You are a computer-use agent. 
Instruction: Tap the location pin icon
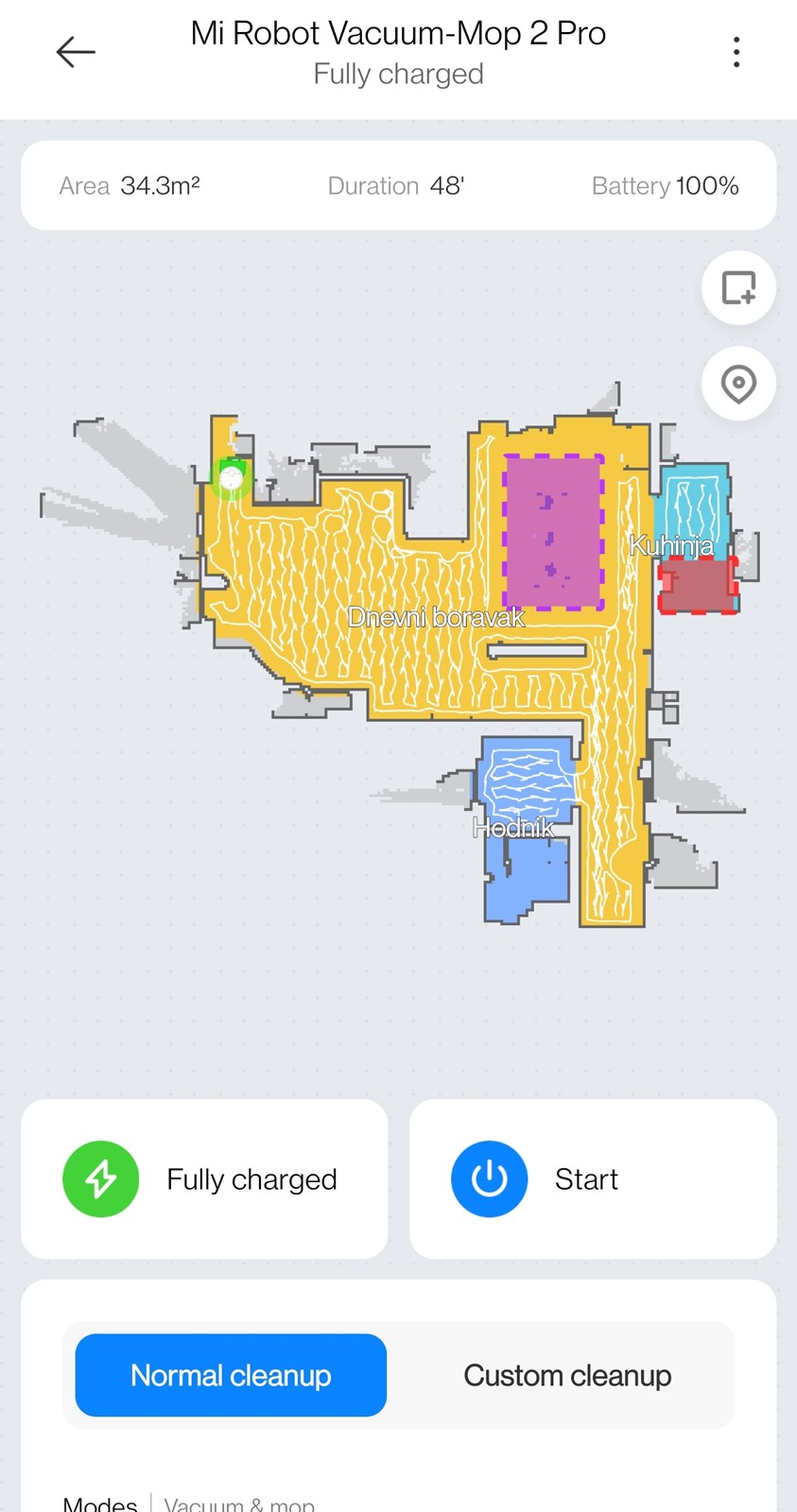pyautogui.click(x=738, y=384)
